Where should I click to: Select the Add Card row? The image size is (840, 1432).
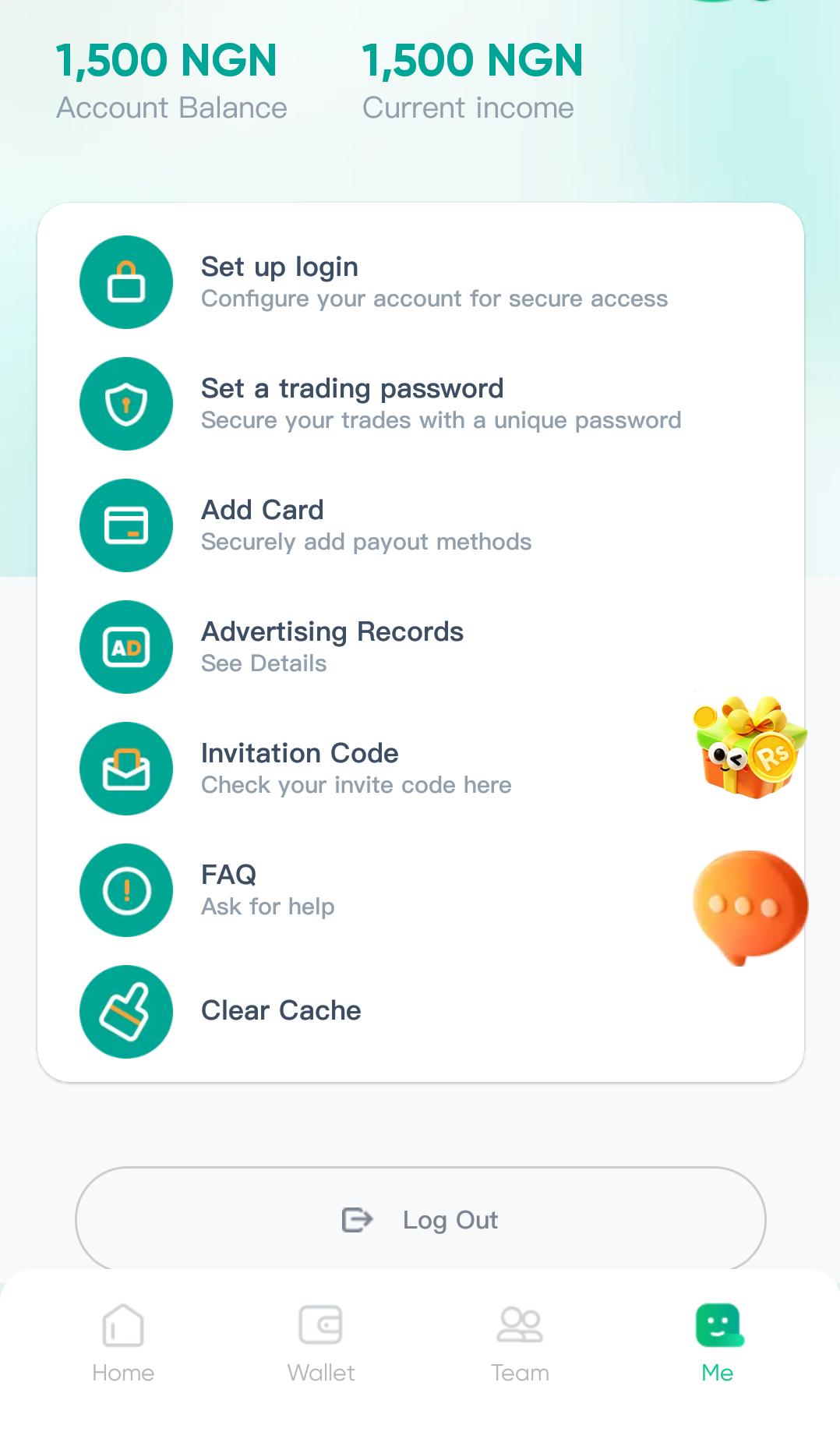421,525
